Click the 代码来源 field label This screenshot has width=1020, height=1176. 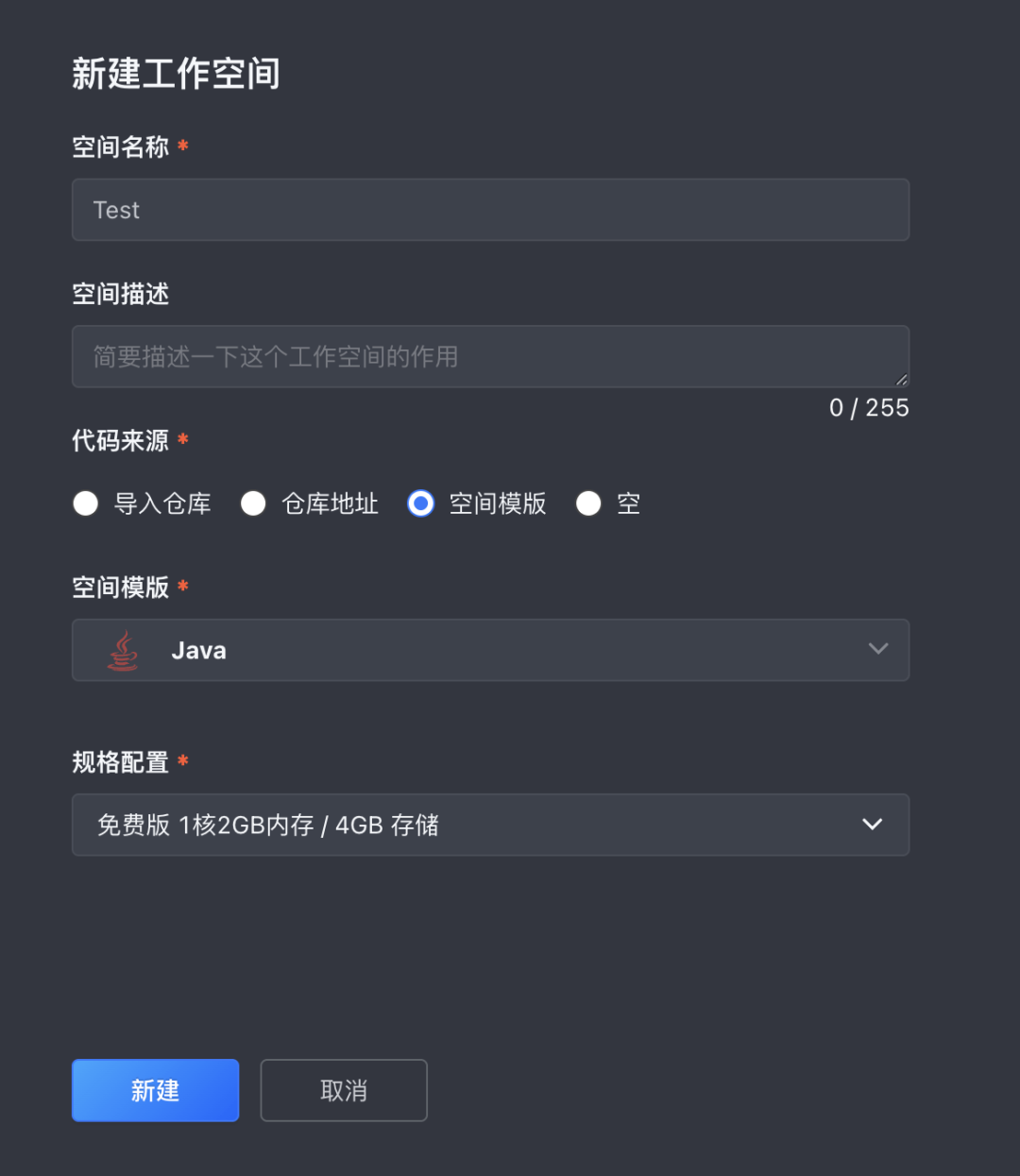coord(120,441)
